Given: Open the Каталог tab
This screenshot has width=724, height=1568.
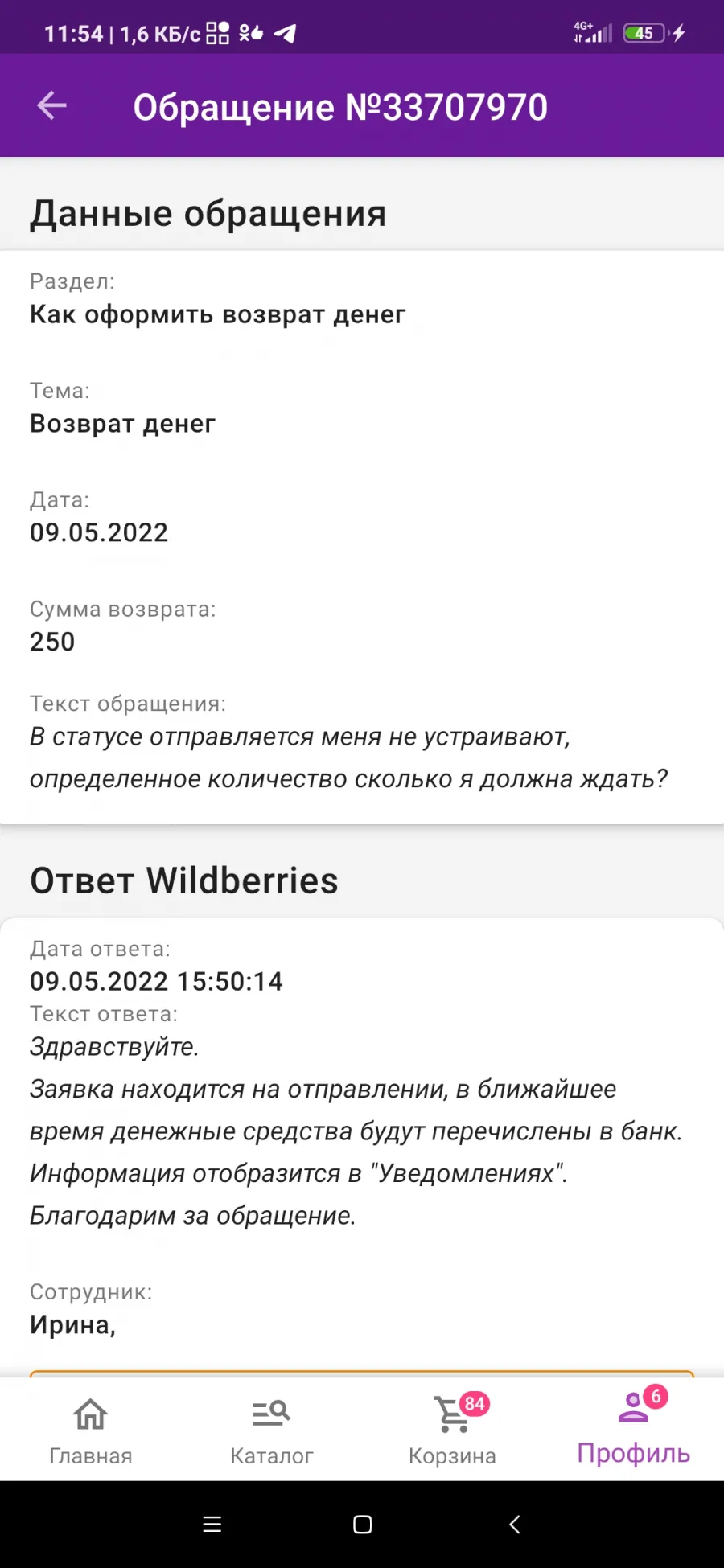Looking at the screenshot, I should (x=272, y=1430).
